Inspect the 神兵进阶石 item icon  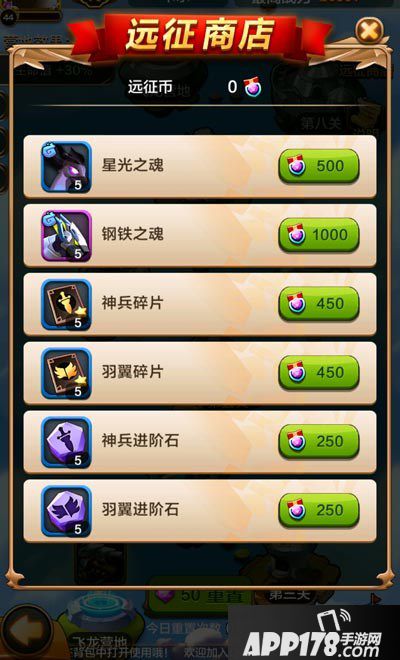pos(66,442)
